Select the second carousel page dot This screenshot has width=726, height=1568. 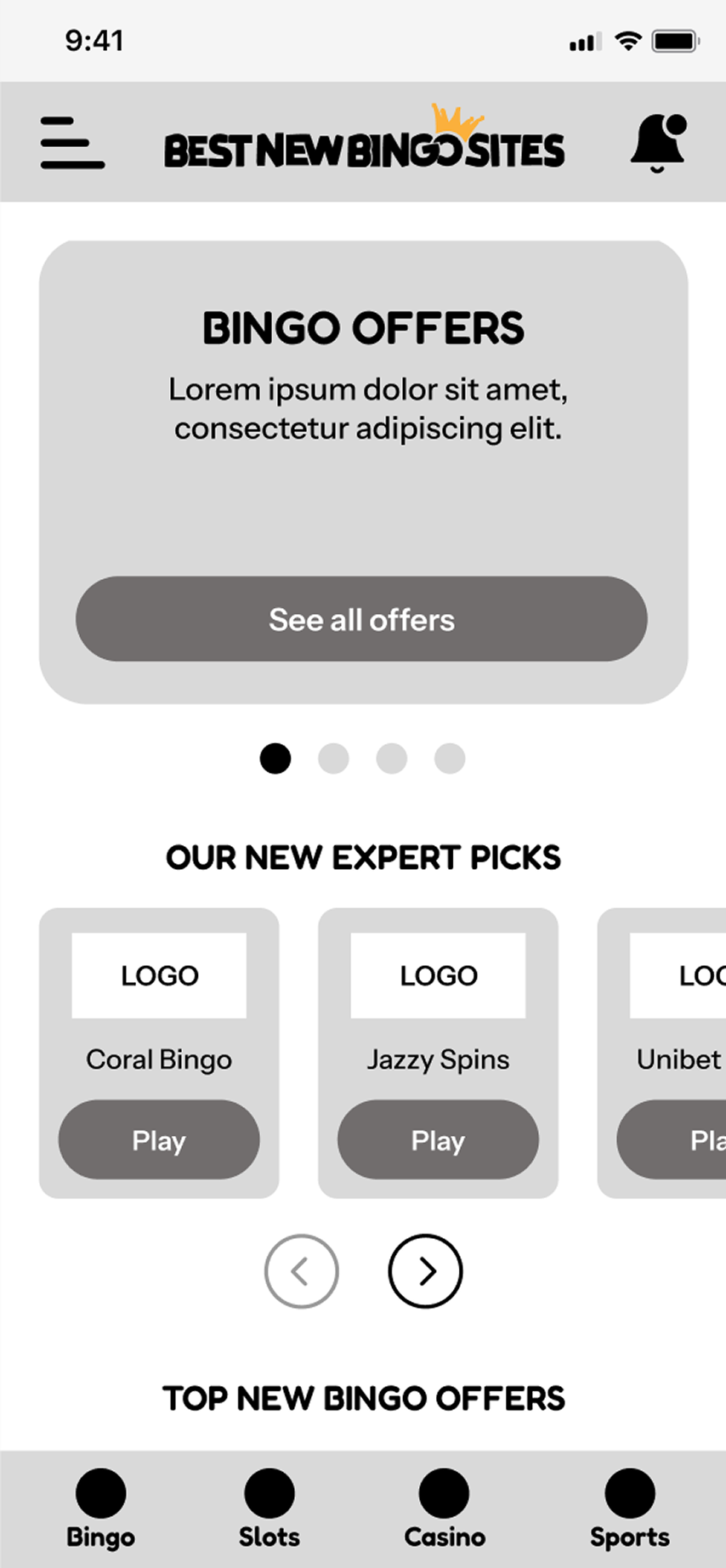pyautogui.click(x=333, y=758)
